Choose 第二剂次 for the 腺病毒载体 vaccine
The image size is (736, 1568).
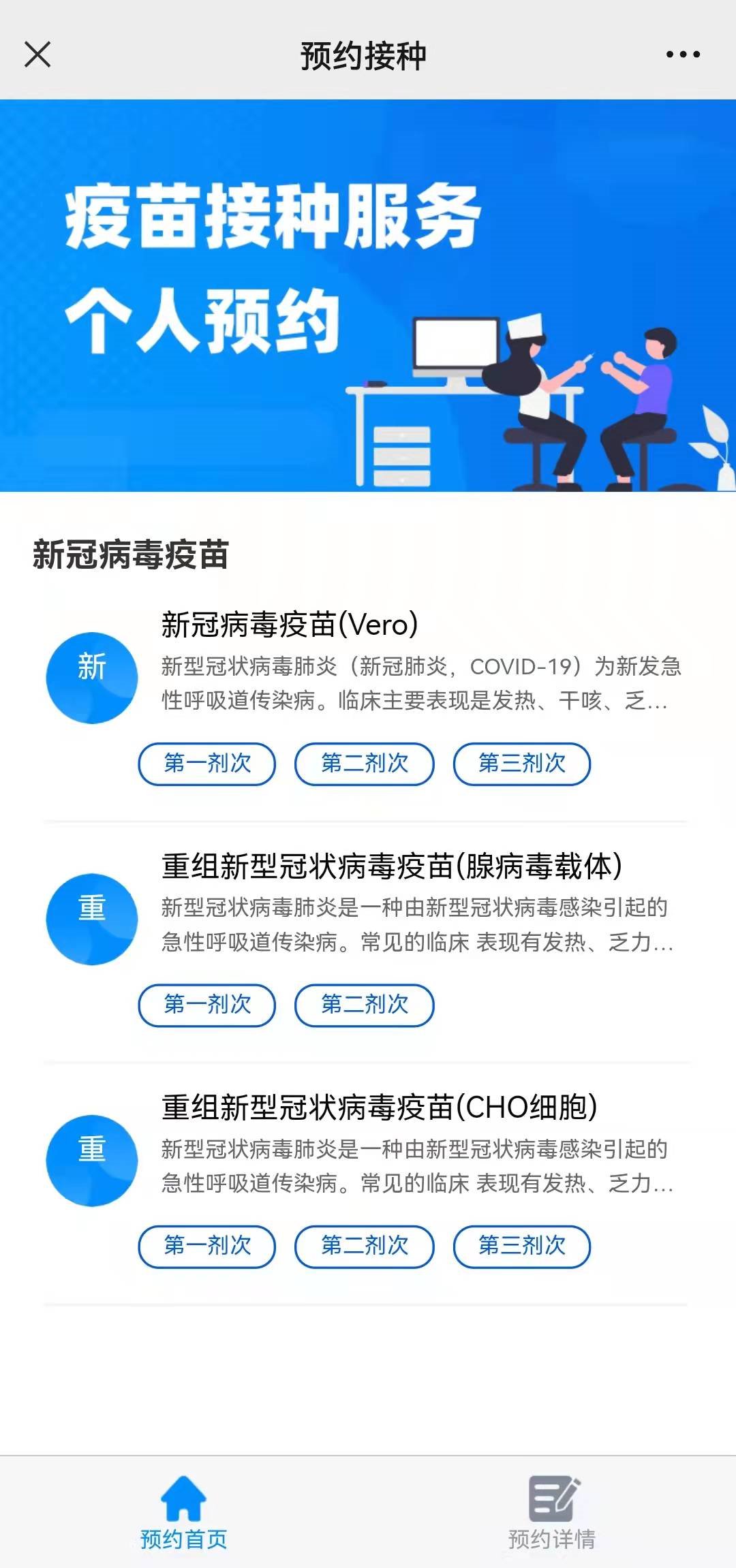point(365,1005)
